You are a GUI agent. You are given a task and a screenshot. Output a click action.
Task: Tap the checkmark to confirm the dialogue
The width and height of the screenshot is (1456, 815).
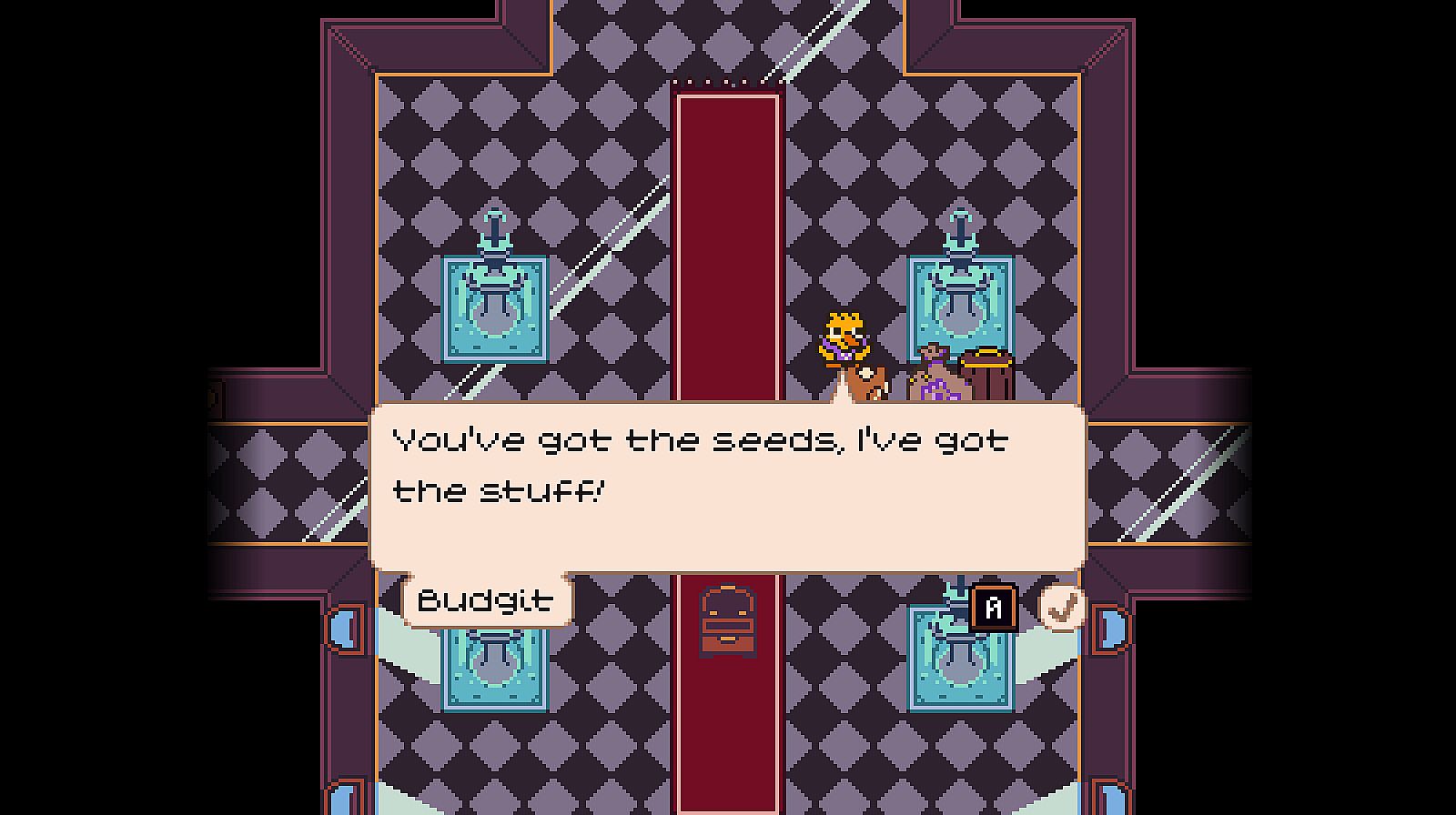pyautogui.click(x=1062, y=607)
